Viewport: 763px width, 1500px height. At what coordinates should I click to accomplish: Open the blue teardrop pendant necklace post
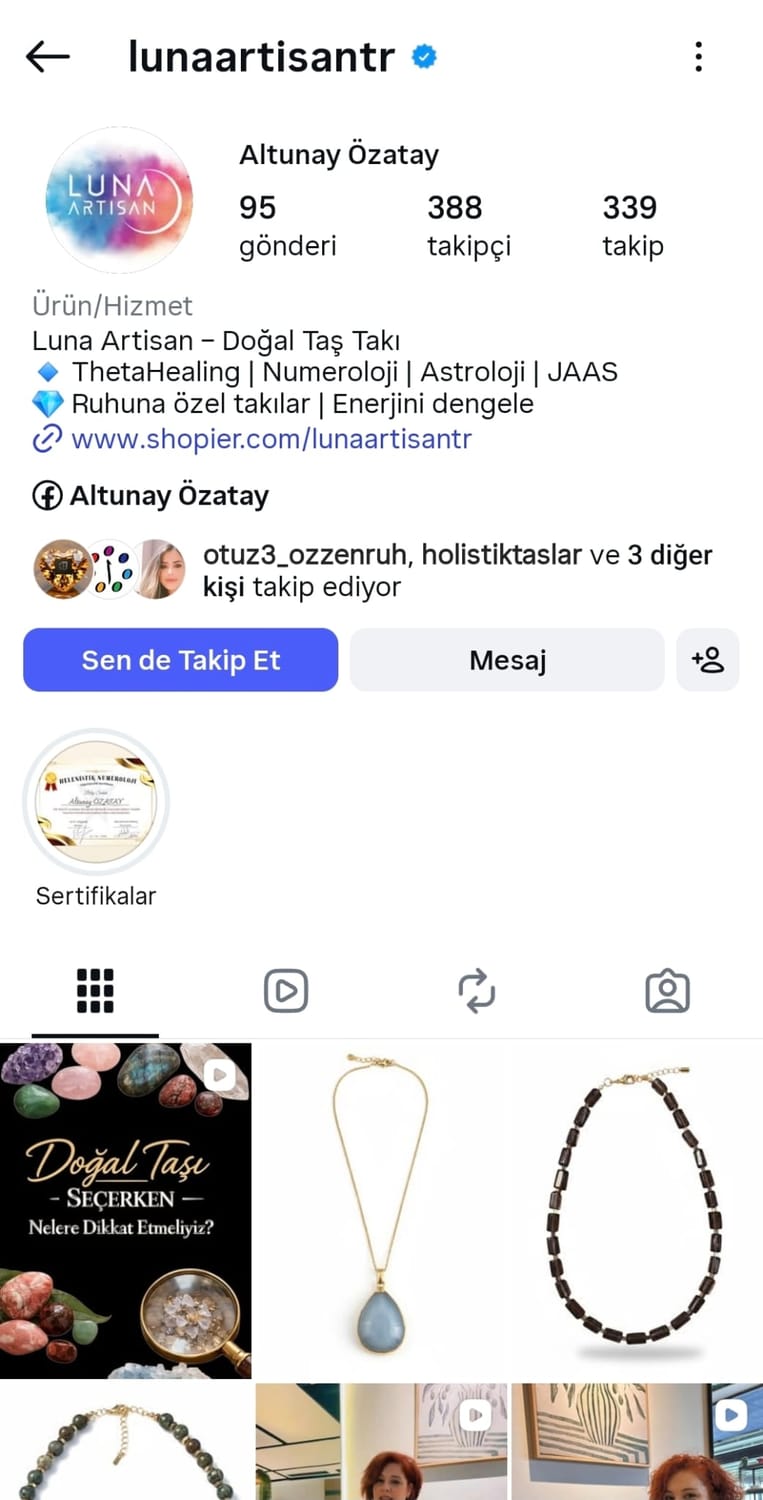(381, 1210)
